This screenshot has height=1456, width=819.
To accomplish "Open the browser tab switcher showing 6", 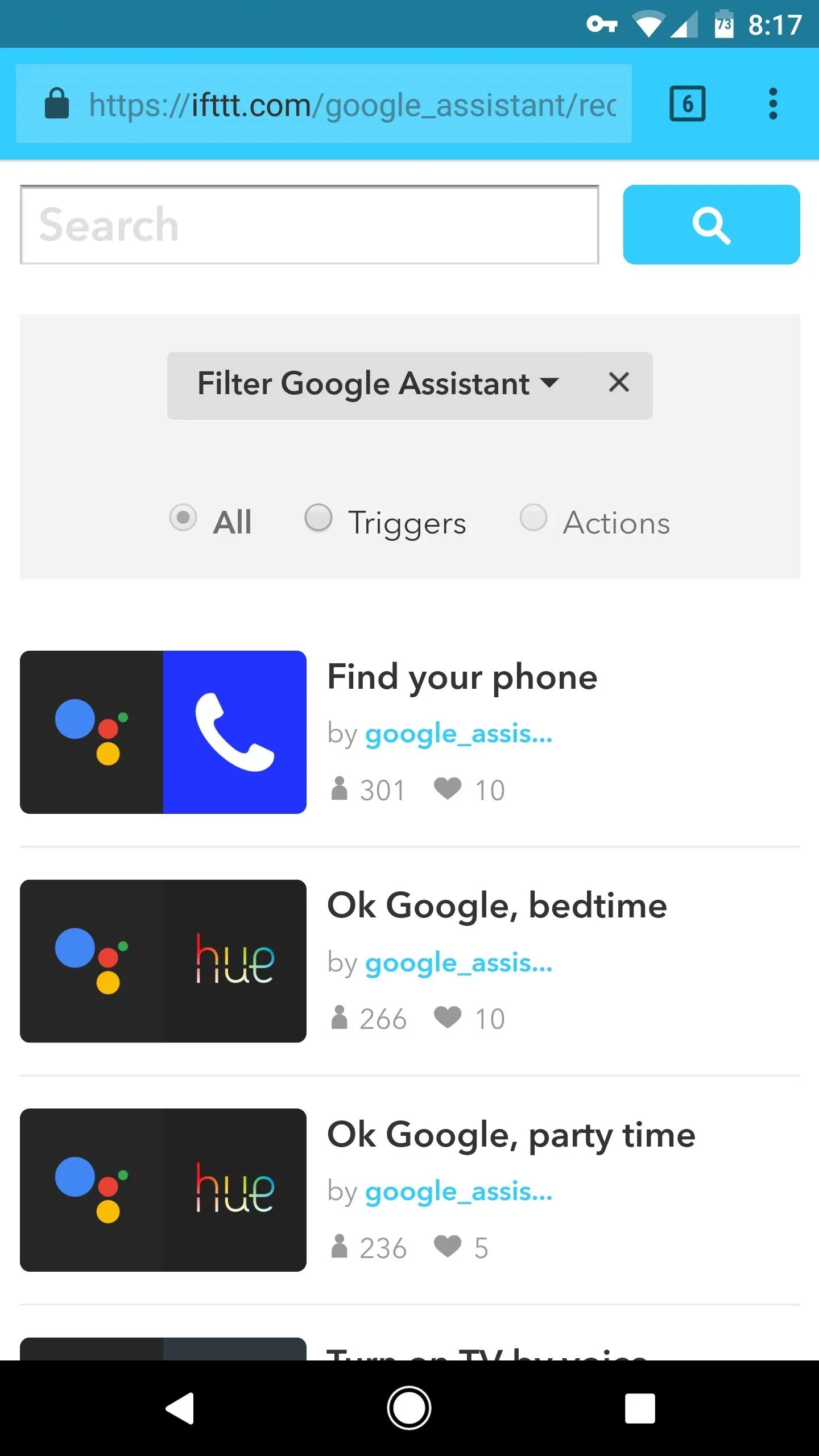I will click(x=687, y=104).
